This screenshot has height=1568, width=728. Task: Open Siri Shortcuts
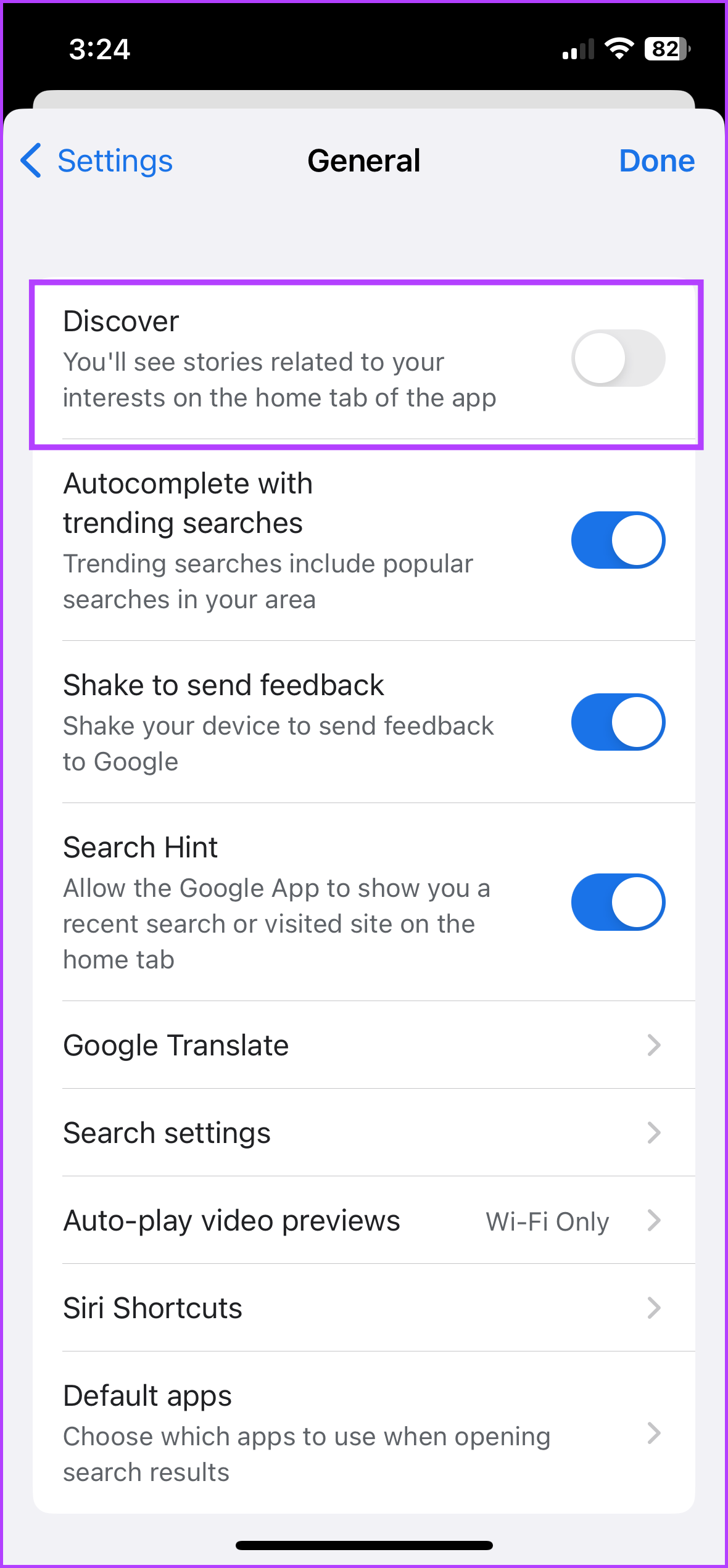tap(363, 1308)
